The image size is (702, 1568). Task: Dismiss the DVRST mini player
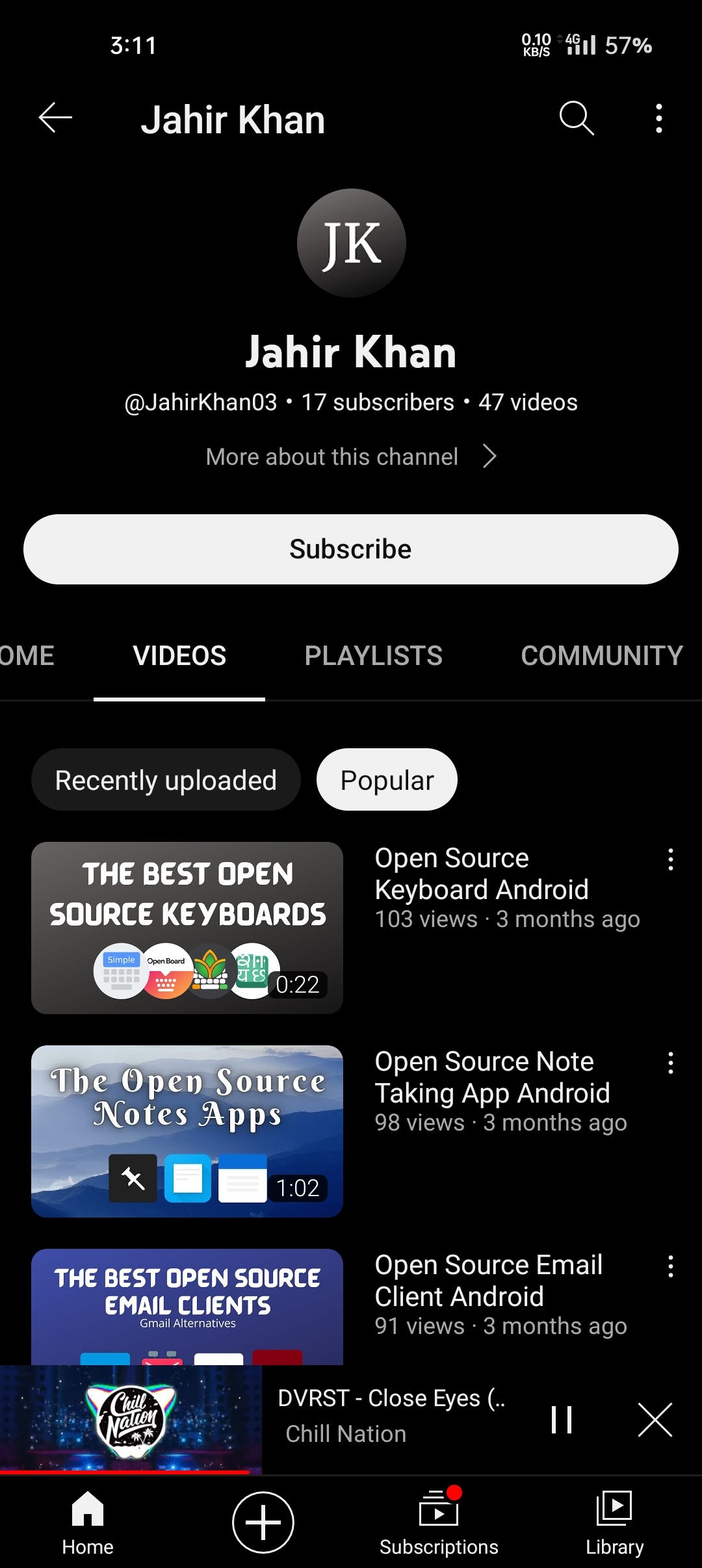[655, 1420]
